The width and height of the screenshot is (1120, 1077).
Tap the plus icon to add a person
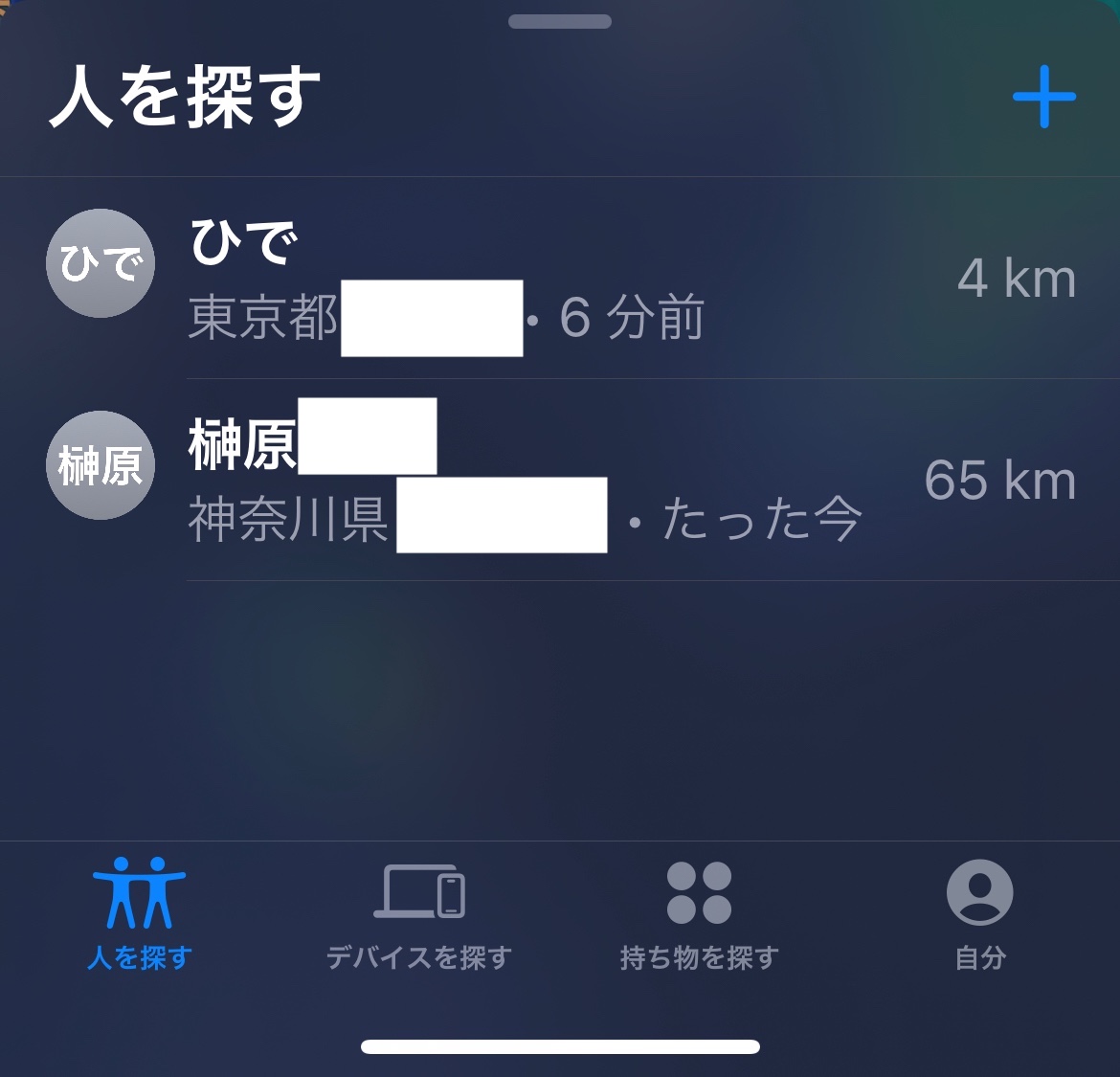[x=1043, y=97]
